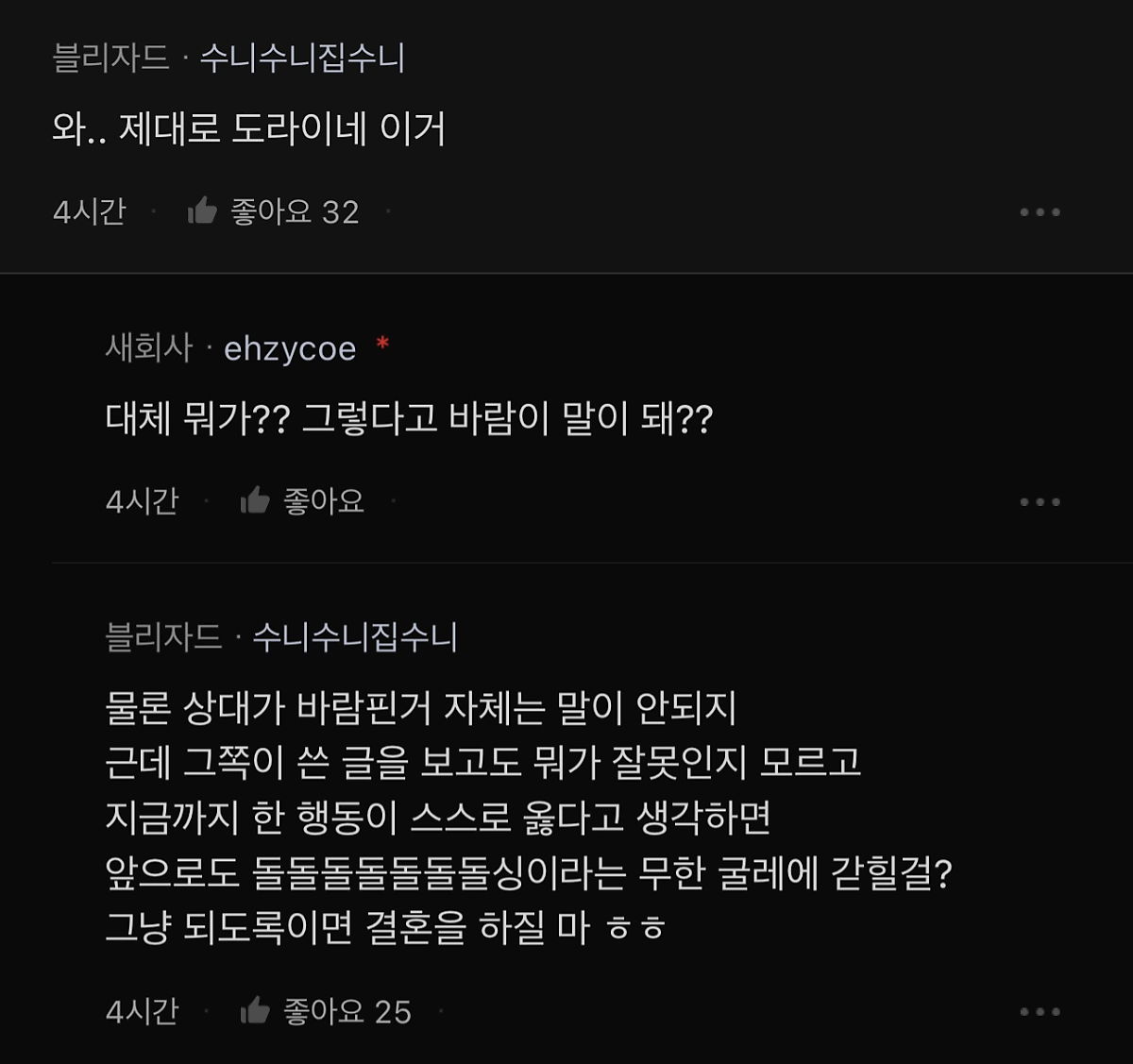Like the comment '와.. 제대로 도라이네 이거'
Screen dimensions: 1133x1064
click(x=202, y=211)
